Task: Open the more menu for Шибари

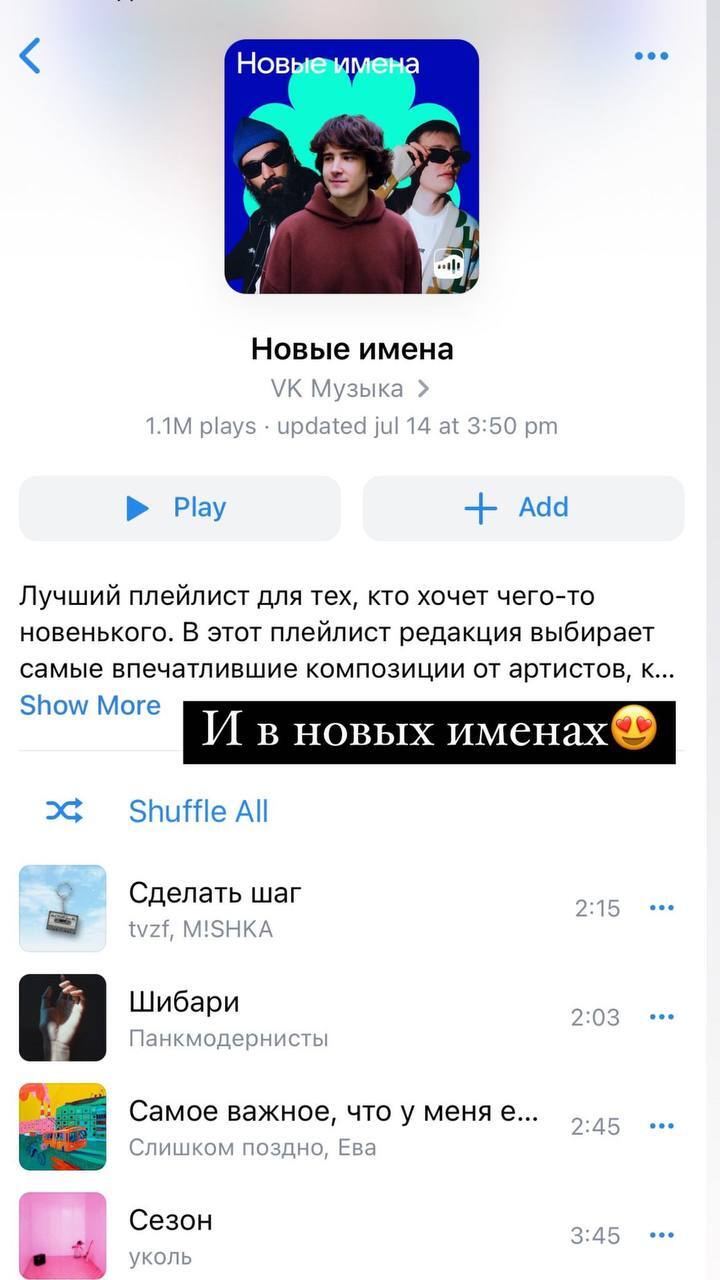Action: 662,1017
